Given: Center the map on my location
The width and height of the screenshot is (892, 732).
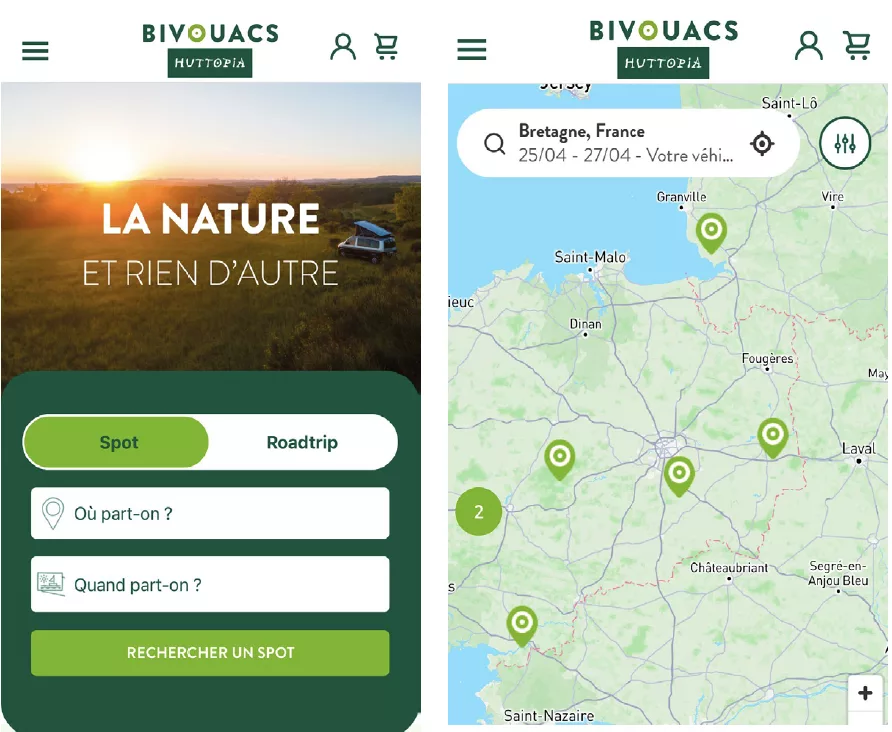Looking at the screenshot, I should tap(763, 144).
